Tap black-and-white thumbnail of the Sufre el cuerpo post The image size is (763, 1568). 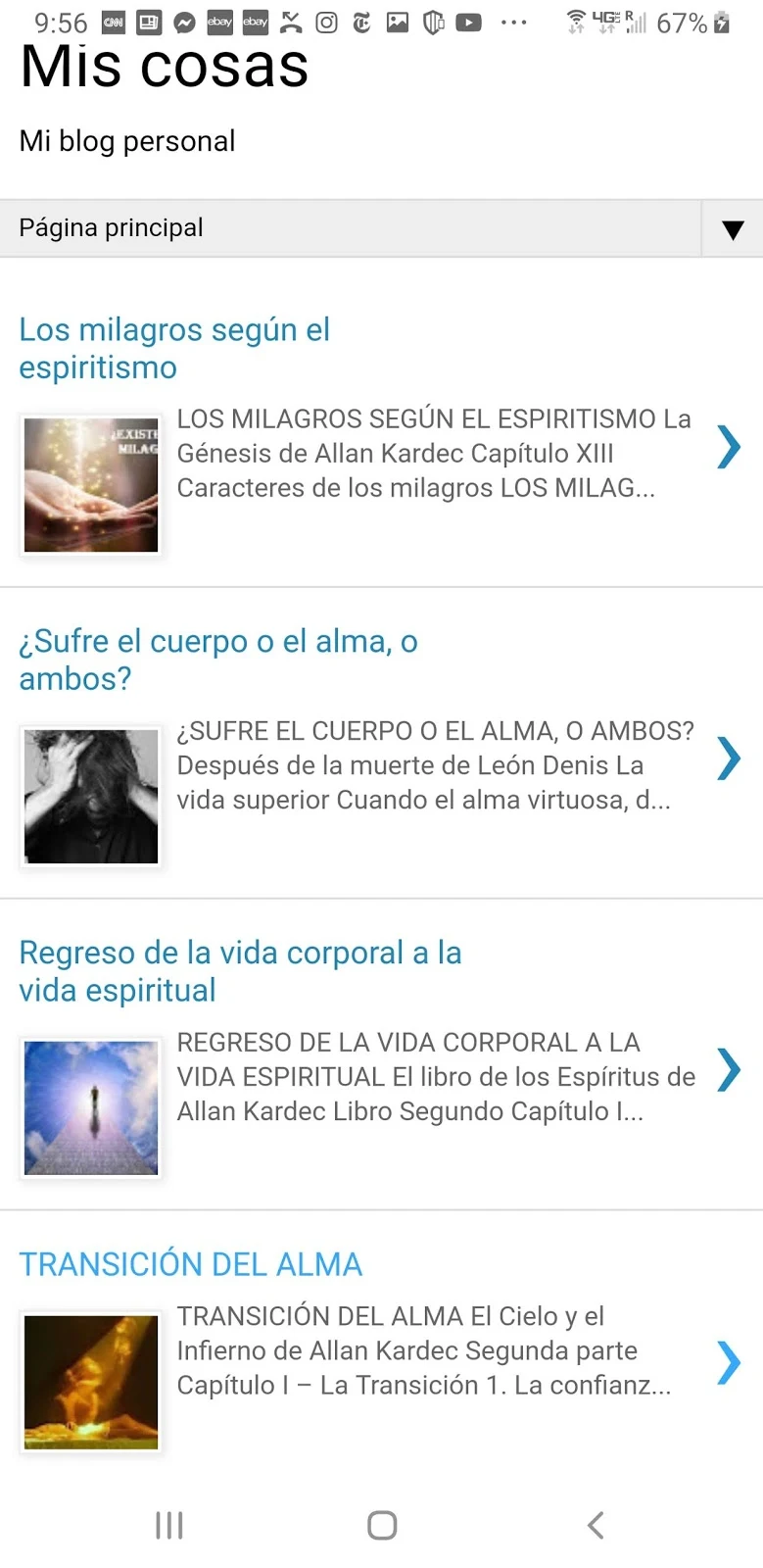point(91,796)
